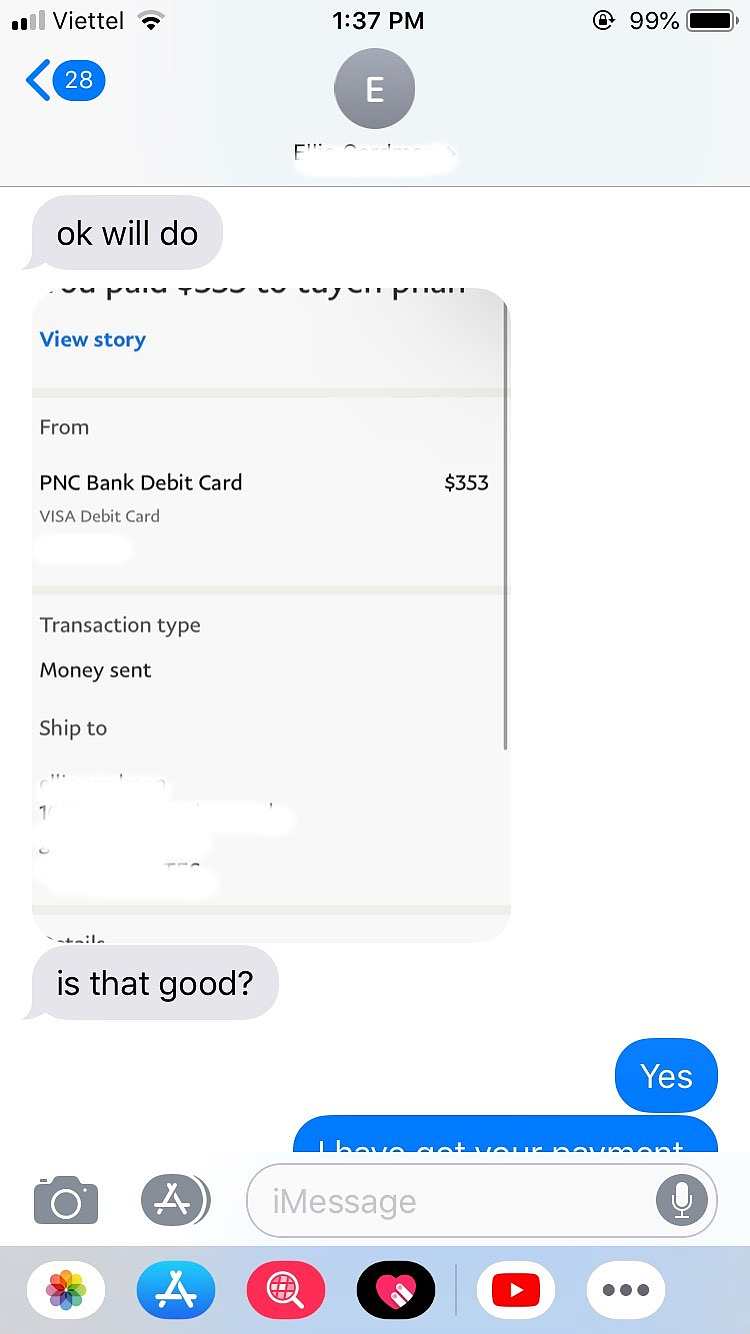The width and height of the screenshot is (750, 1334).
Task: Go back to the messages list
Action: point(65,80)
